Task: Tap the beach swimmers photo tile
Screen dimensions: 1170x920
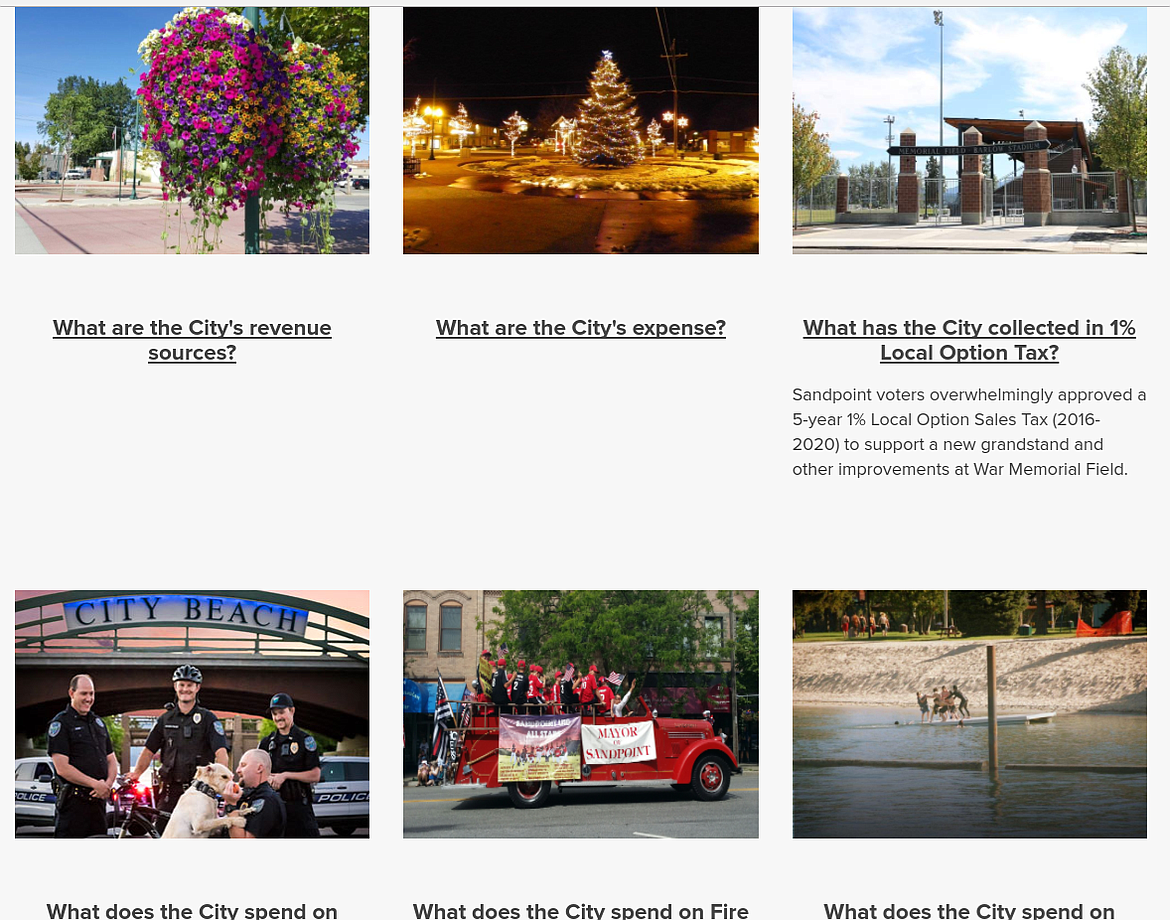Action: point(969,714)
